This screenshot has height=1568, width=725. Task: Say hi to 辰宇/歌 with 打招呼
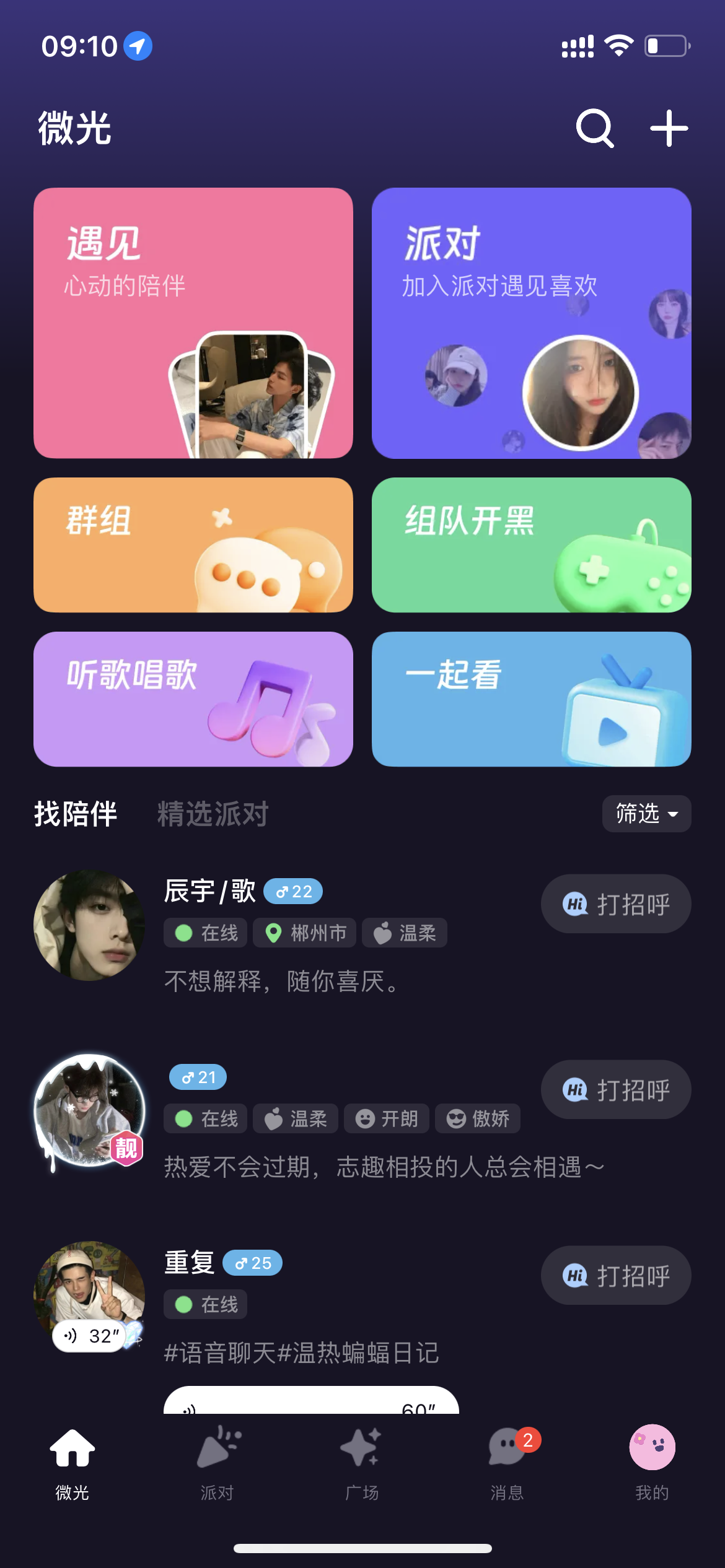click(x=616, y=904)
